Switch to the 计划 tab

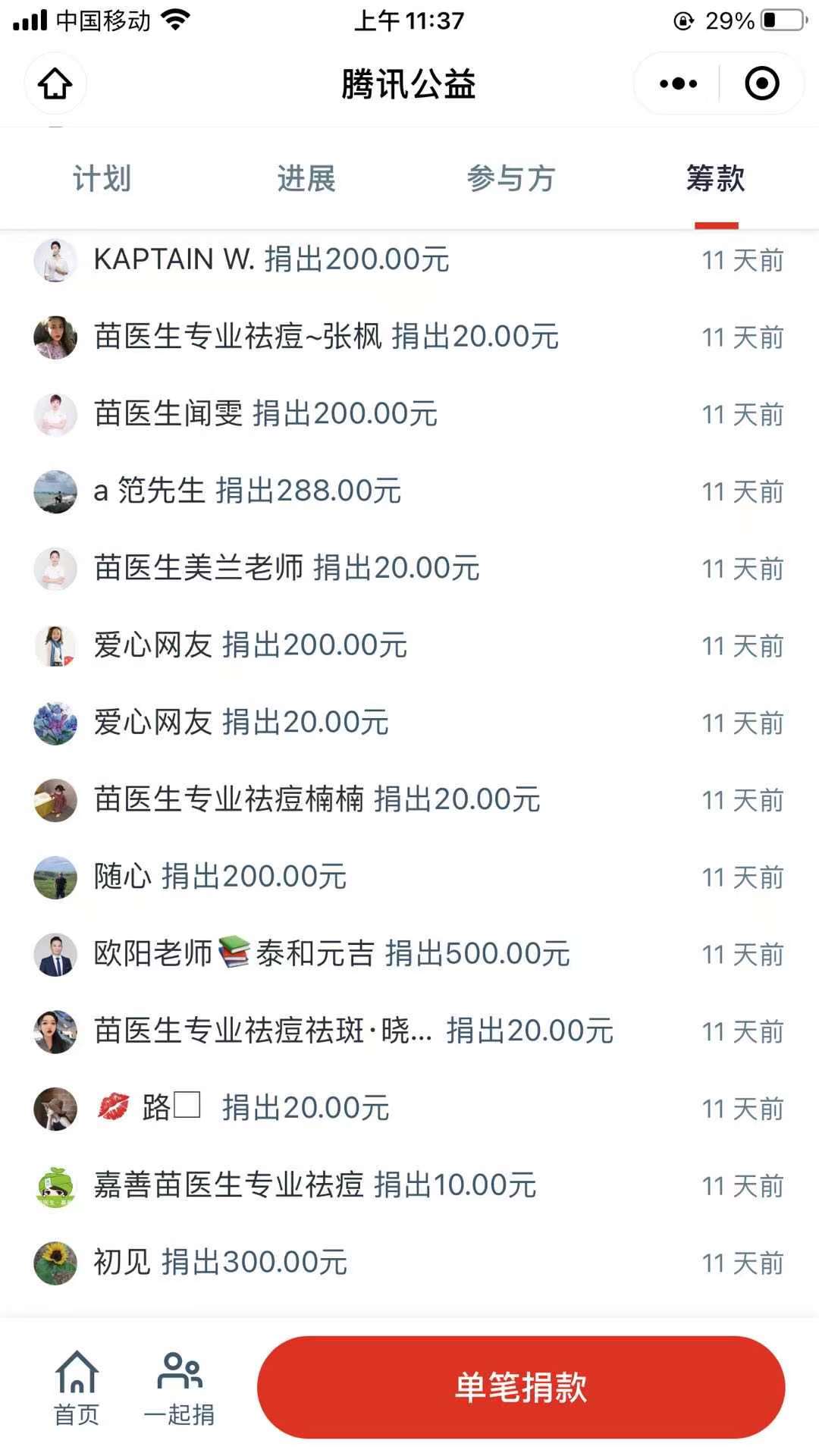(102, 179)
